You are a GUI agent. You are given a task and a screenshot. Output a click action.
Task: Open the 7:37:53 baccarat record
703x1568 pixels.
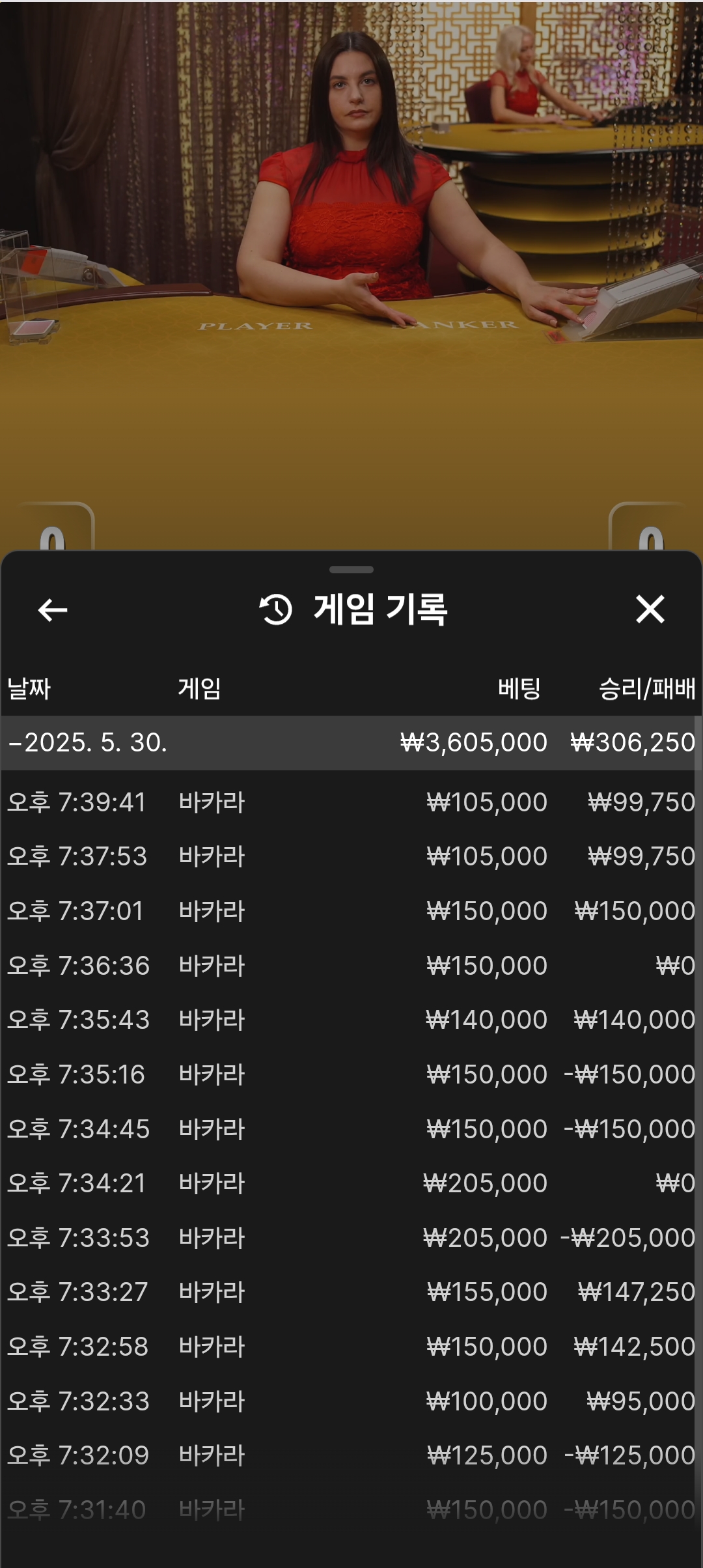coord(351,856)
